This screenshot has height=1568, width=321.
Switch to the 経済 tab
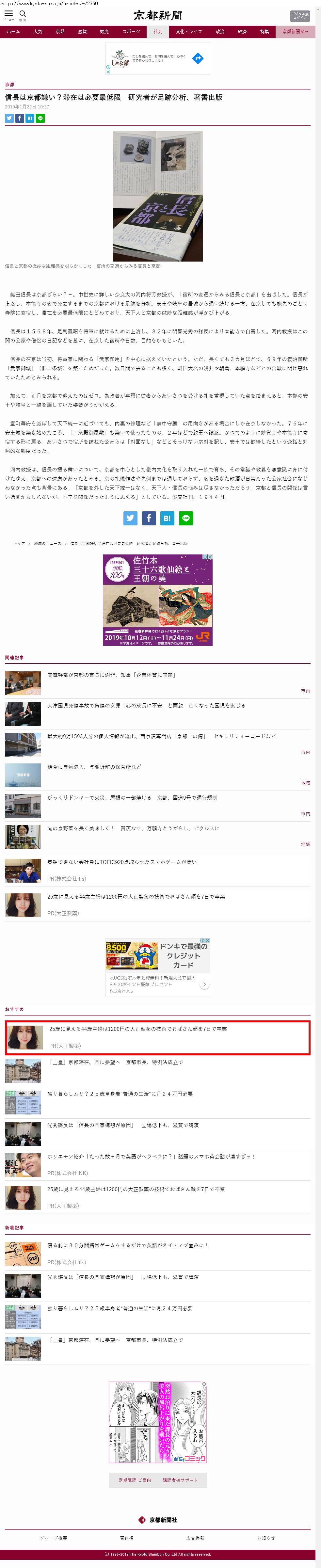tap(242, 32)
